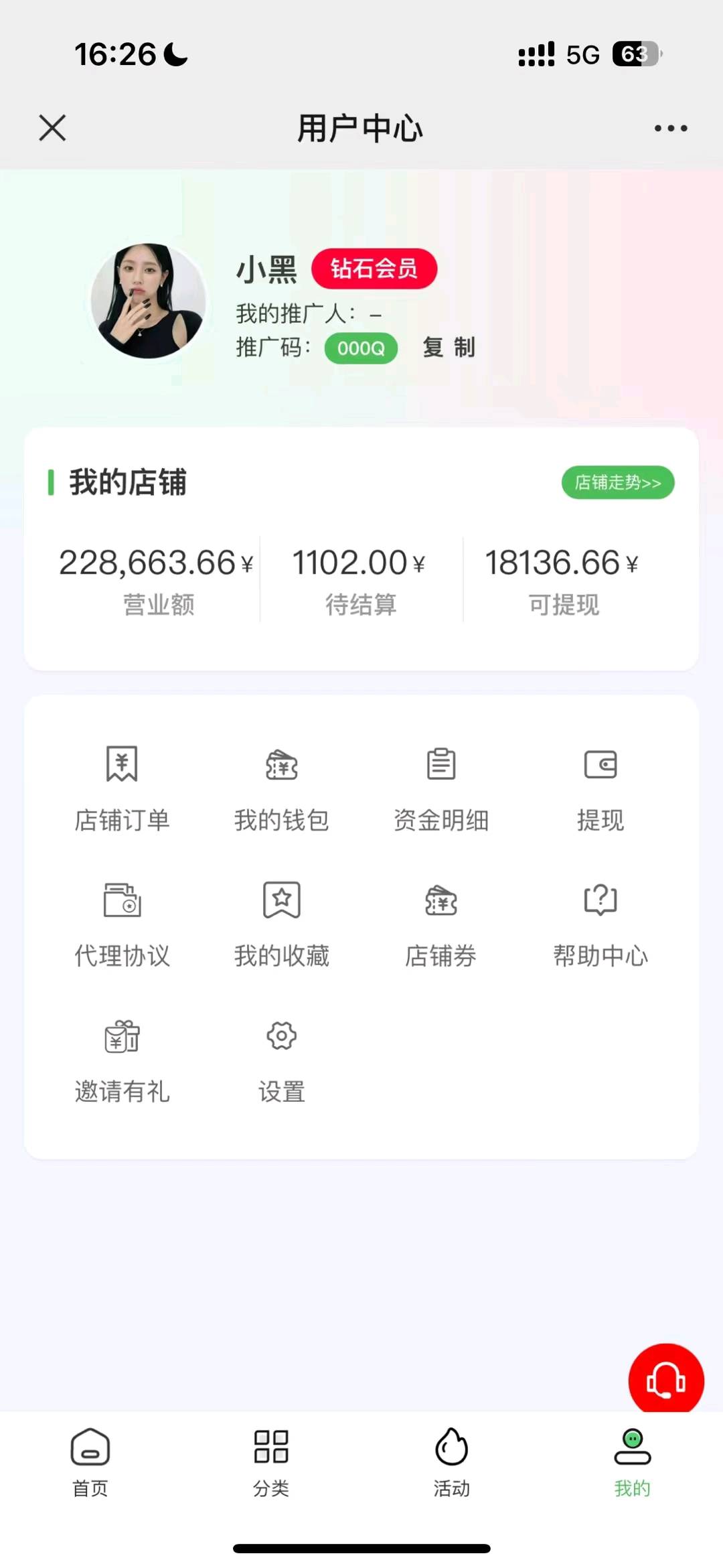Open the 店铺走势 shop trends link
This screenshot has width=723, height=1568.
[617, 482]
